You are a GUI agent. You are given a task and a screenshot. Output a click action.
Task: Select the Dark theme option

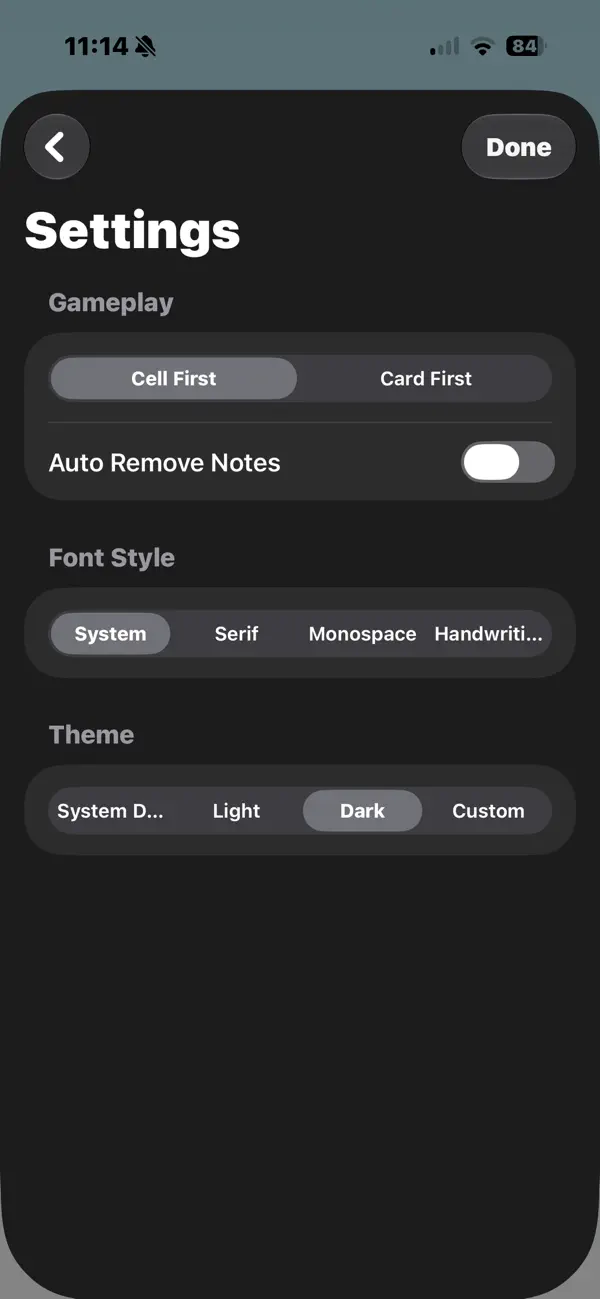[362, 811]
